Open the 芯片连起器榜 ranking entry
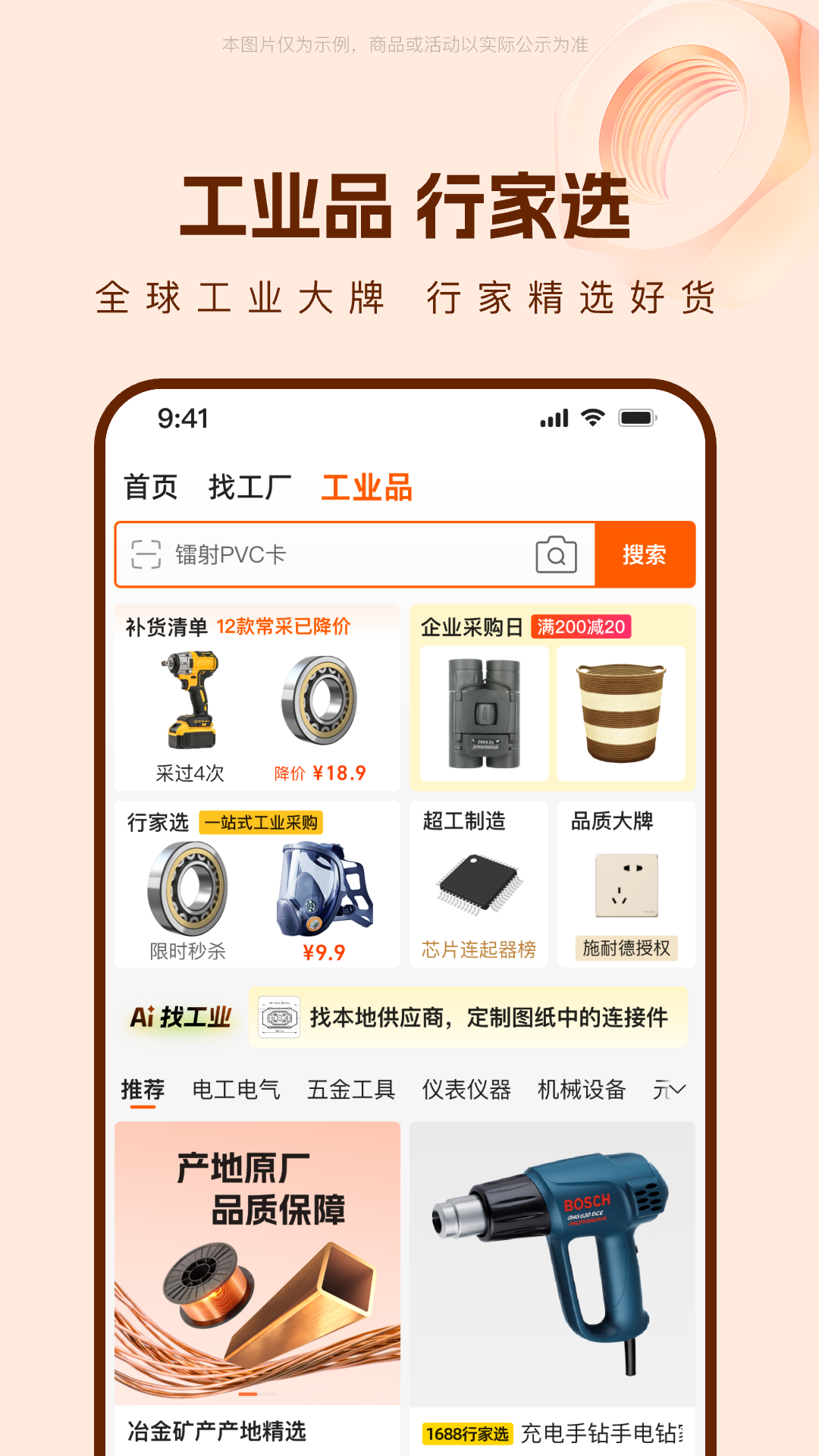The width and height of the screenshot is (819, 1456). 480,947
